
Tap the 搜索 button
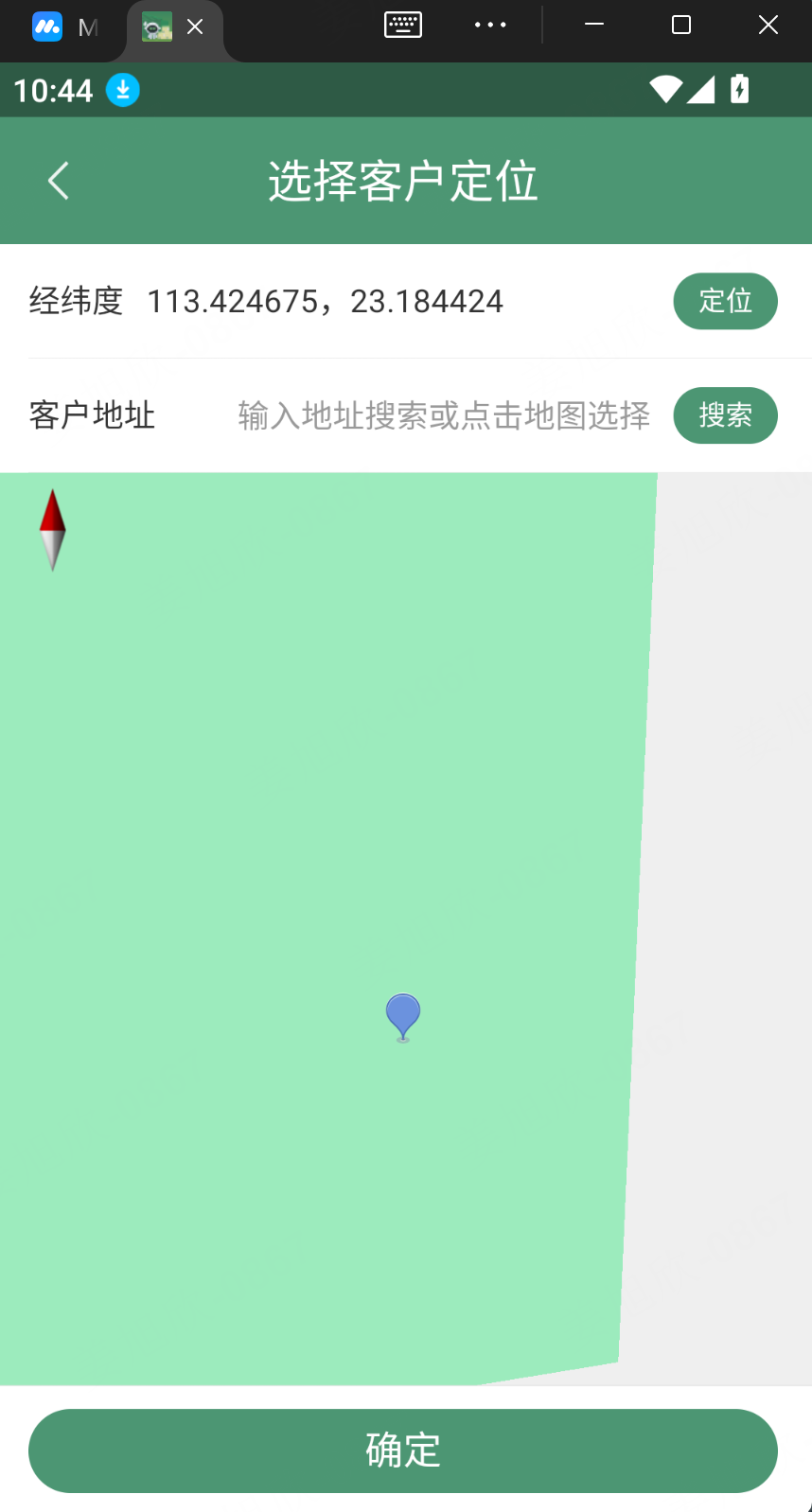[x=725, y=415]
